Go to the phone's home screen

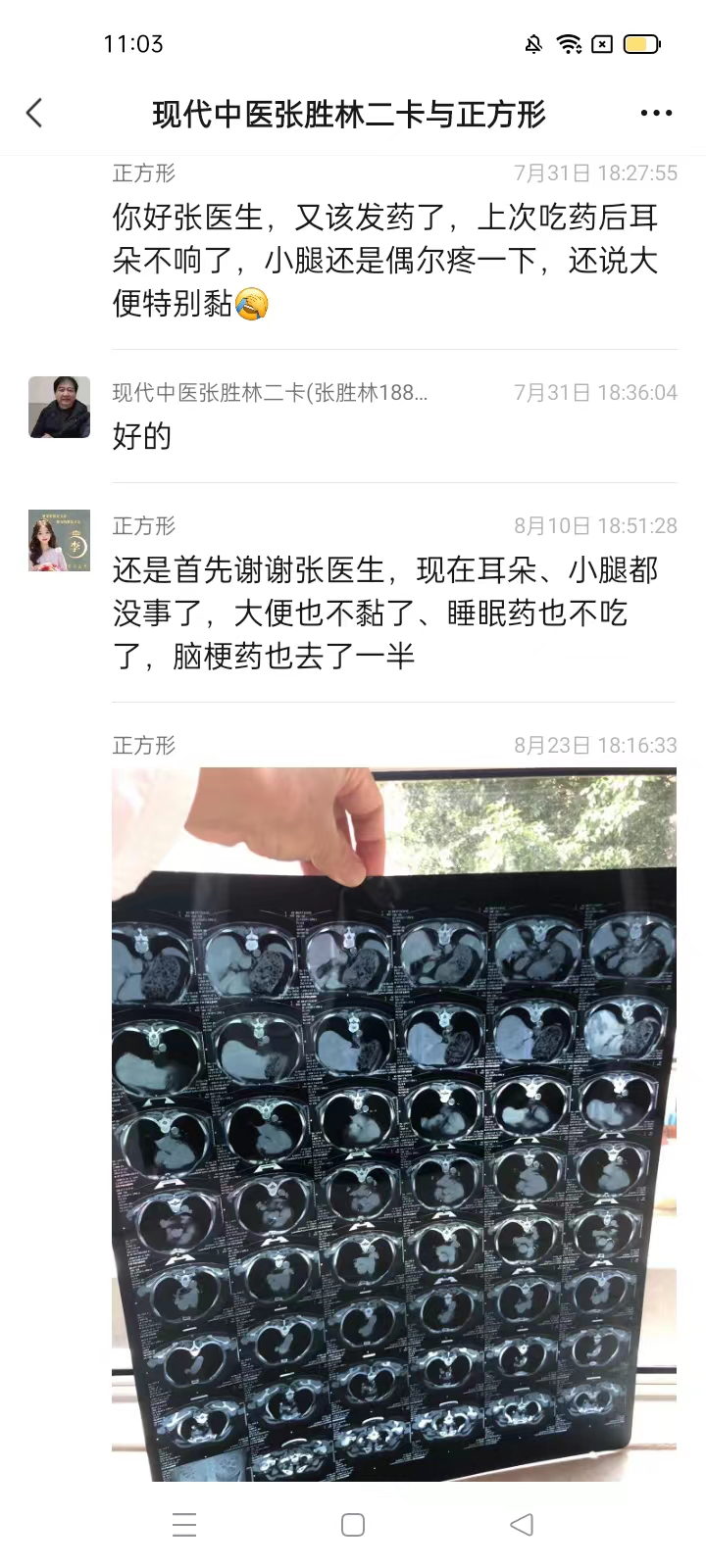tap(353, 1524)
